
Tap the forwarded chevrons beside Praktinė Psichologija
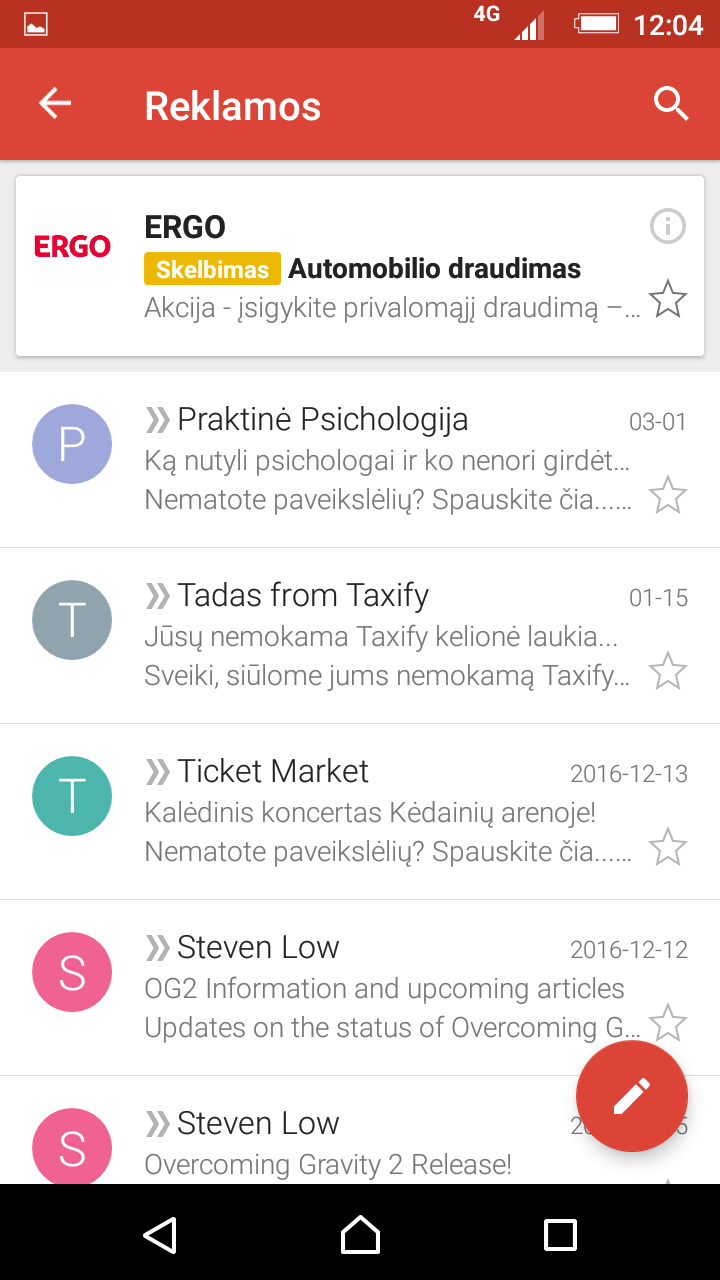point(157,419)
